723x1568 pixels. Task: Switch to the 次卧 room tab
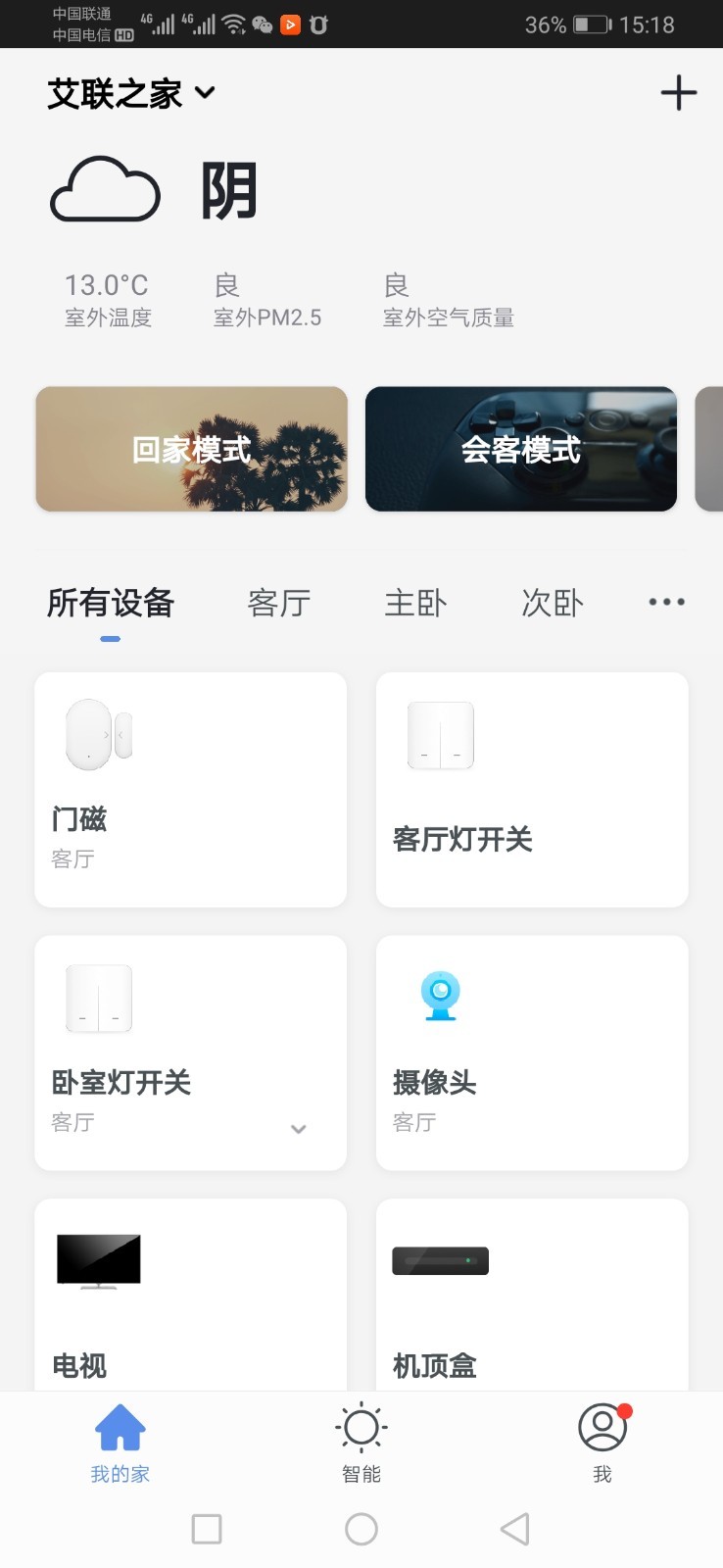[553, 603]
